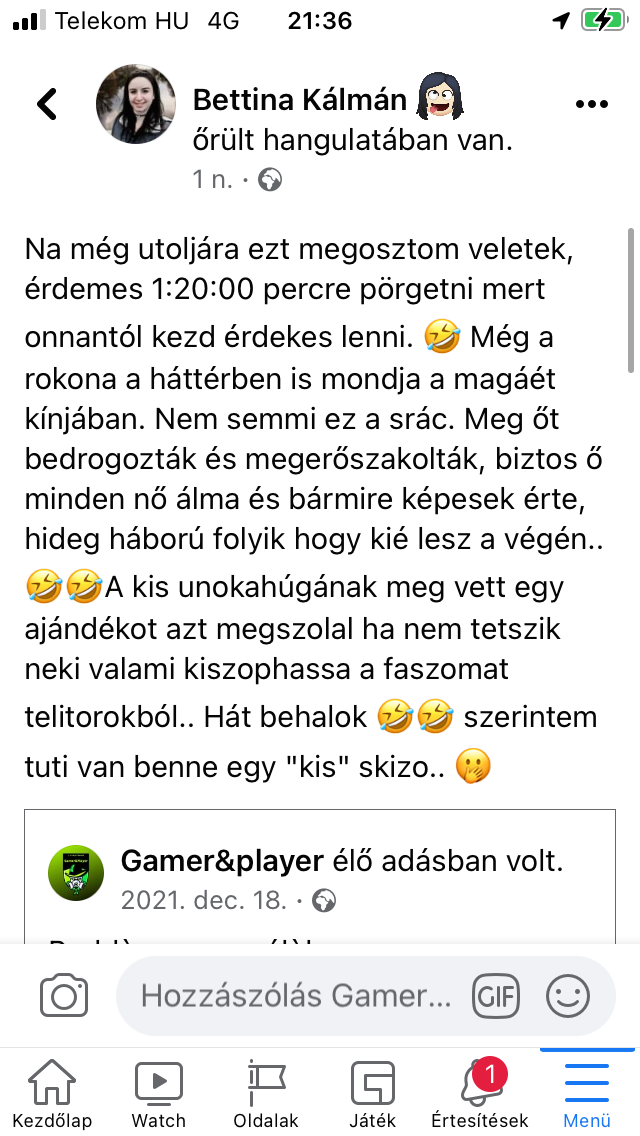Screen dimensions: 640x1136
Task: Open the Oldalak tab
Action: (266, 1092)
